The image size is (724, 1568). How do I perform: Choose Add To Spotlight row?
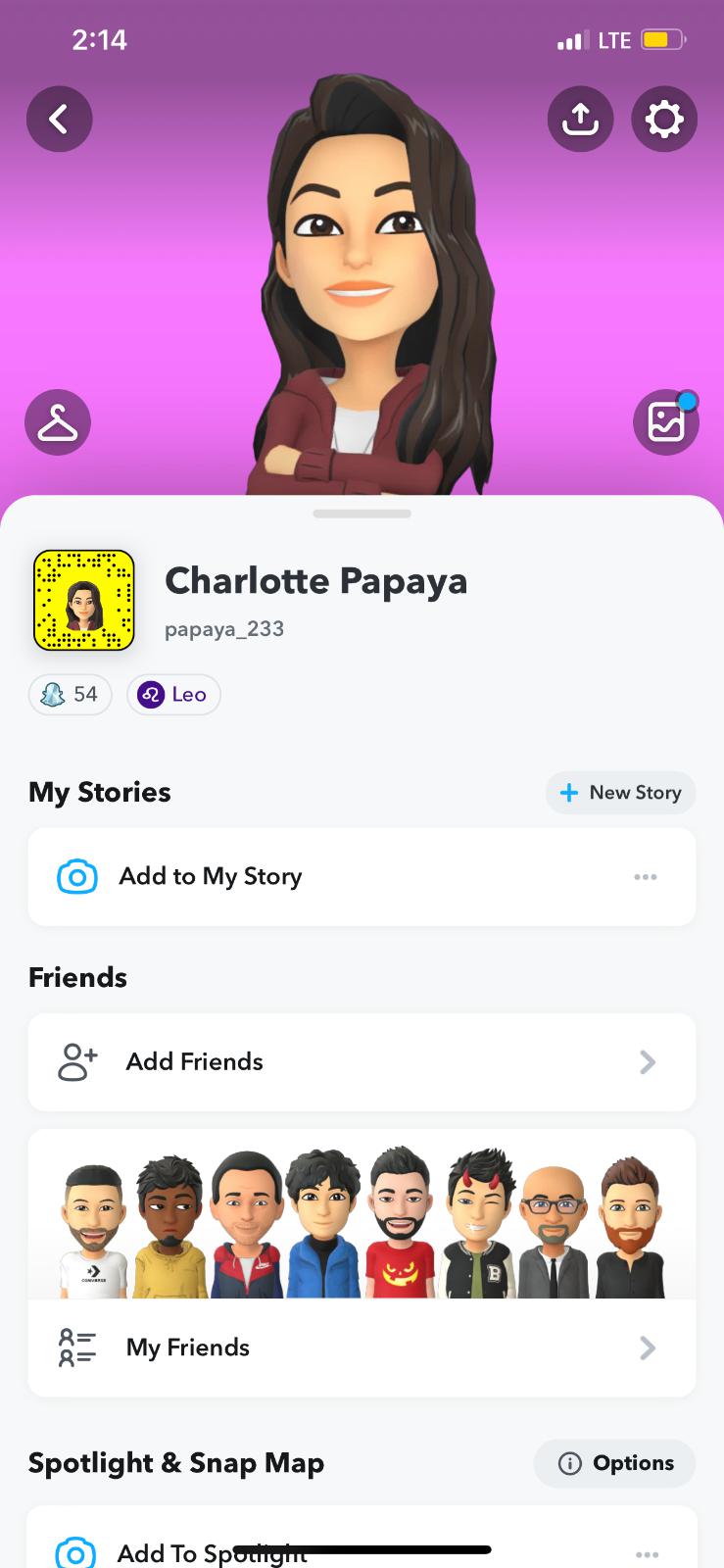coord(294,1551)
